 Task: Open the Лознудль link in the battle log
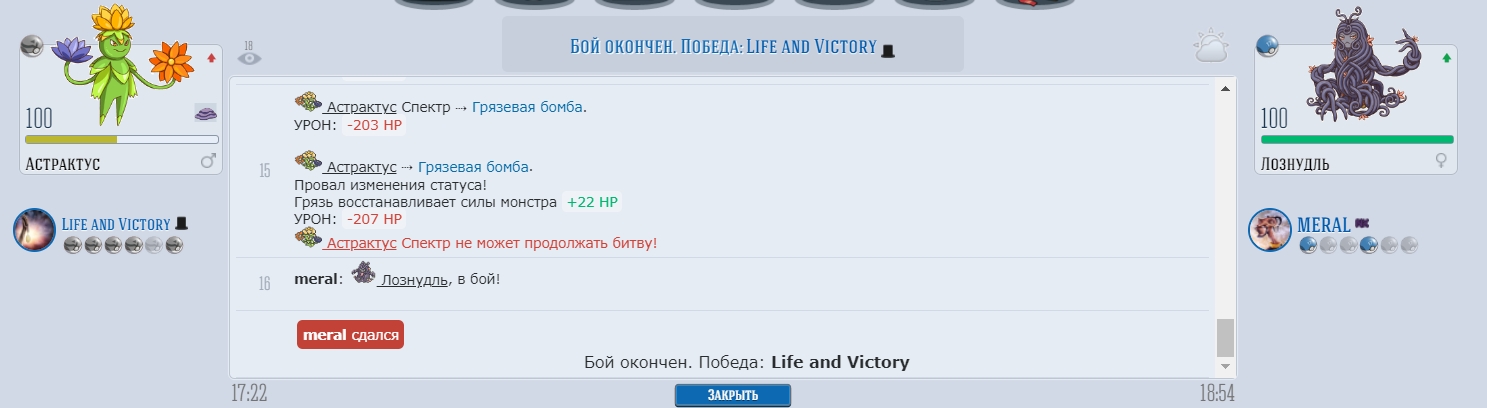coord(414,278)
